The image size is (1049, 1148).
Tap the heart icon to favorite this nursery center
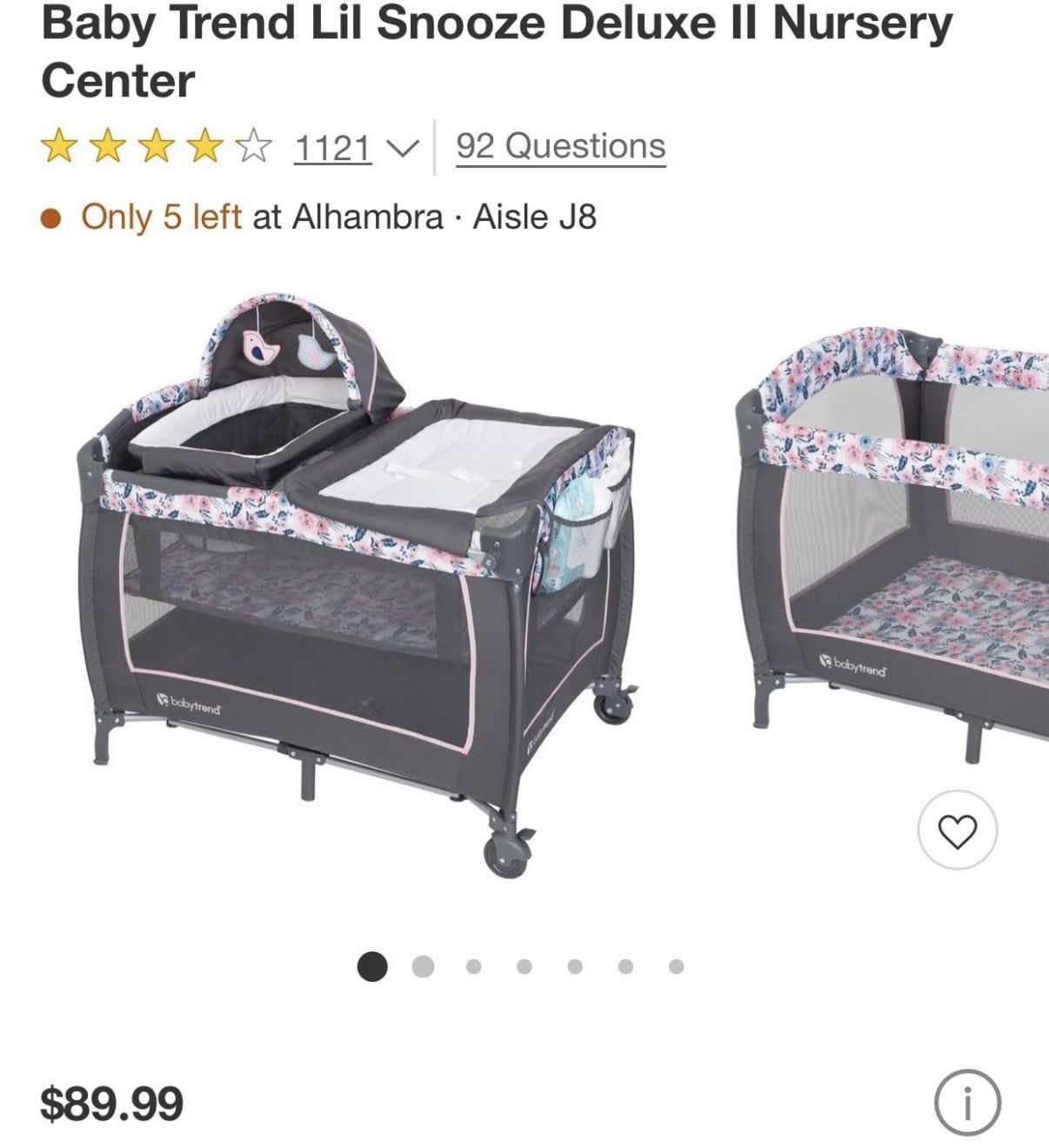click(x=957, y=831)
